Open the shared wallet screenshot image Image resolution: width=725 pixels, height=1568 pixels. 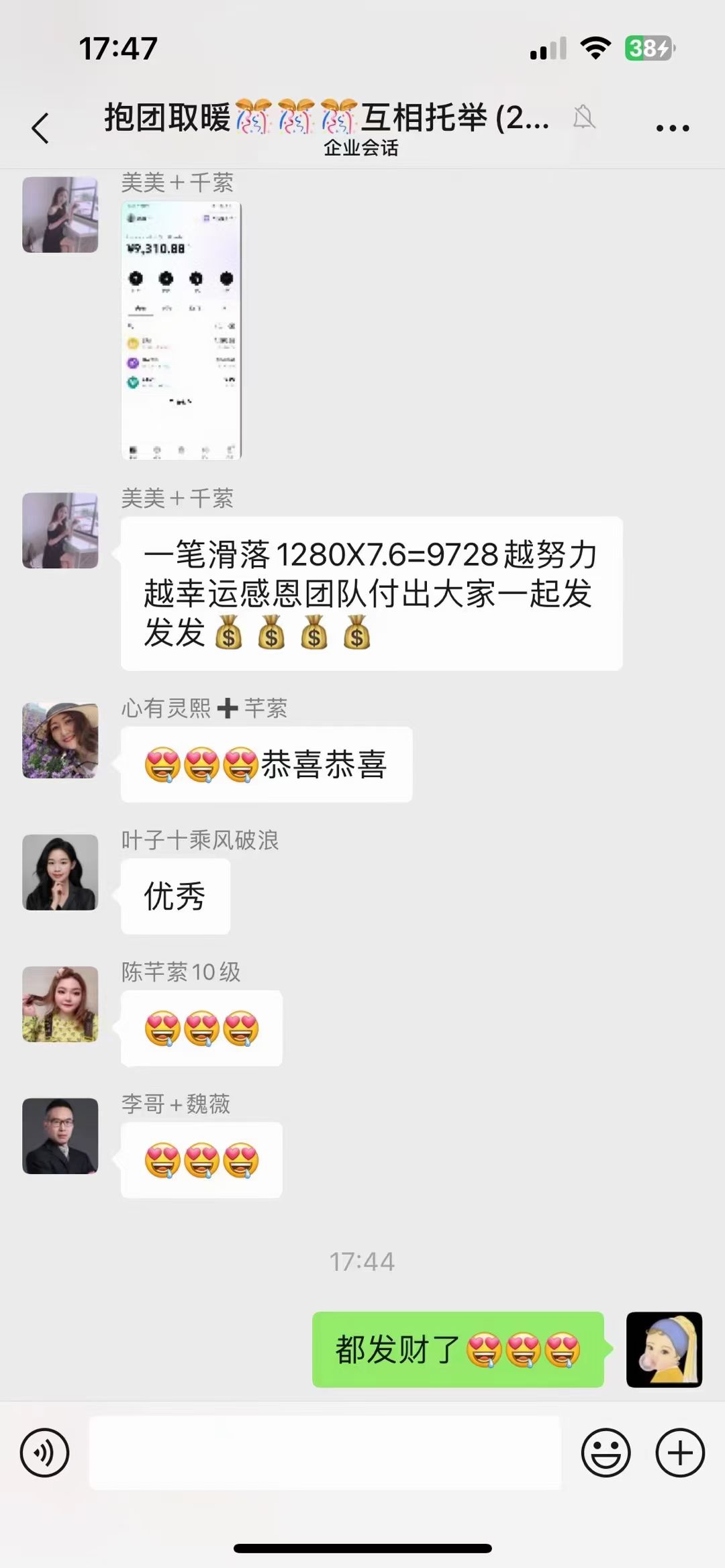[x=181, y=330]
